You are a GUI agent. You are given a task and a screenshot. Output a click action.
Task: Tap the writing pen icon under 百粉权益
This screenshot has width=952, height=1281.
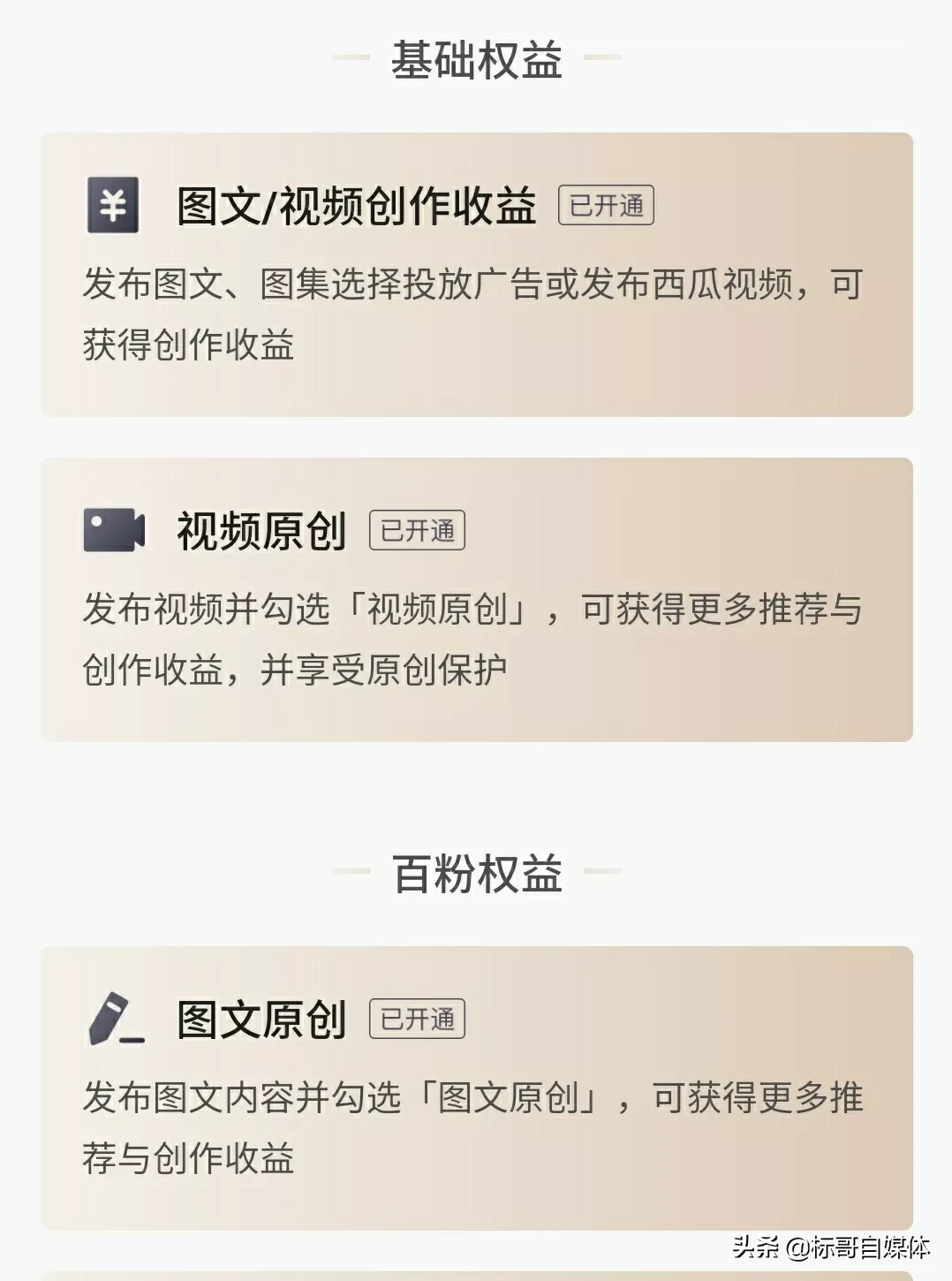[113, 1020]
